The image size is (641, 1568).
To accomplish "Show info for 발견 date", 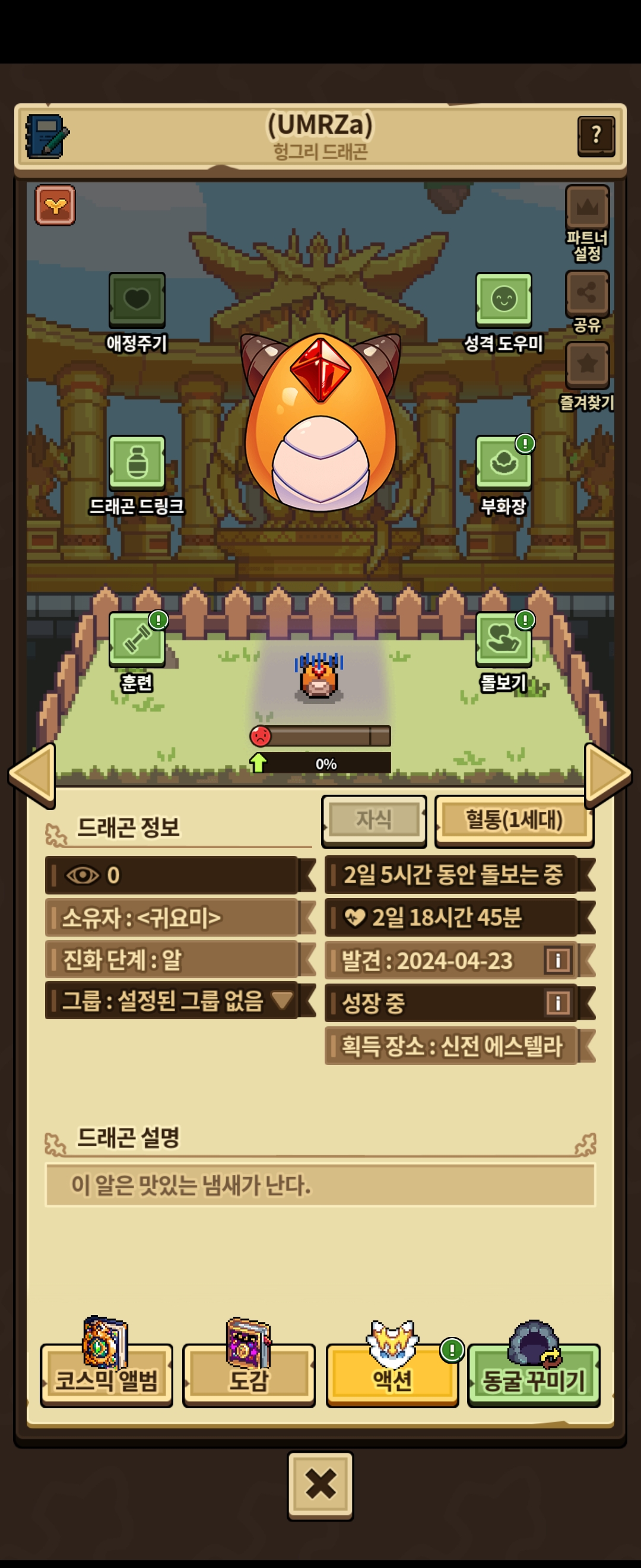I will pyautogui.click(x=558, y=960).
